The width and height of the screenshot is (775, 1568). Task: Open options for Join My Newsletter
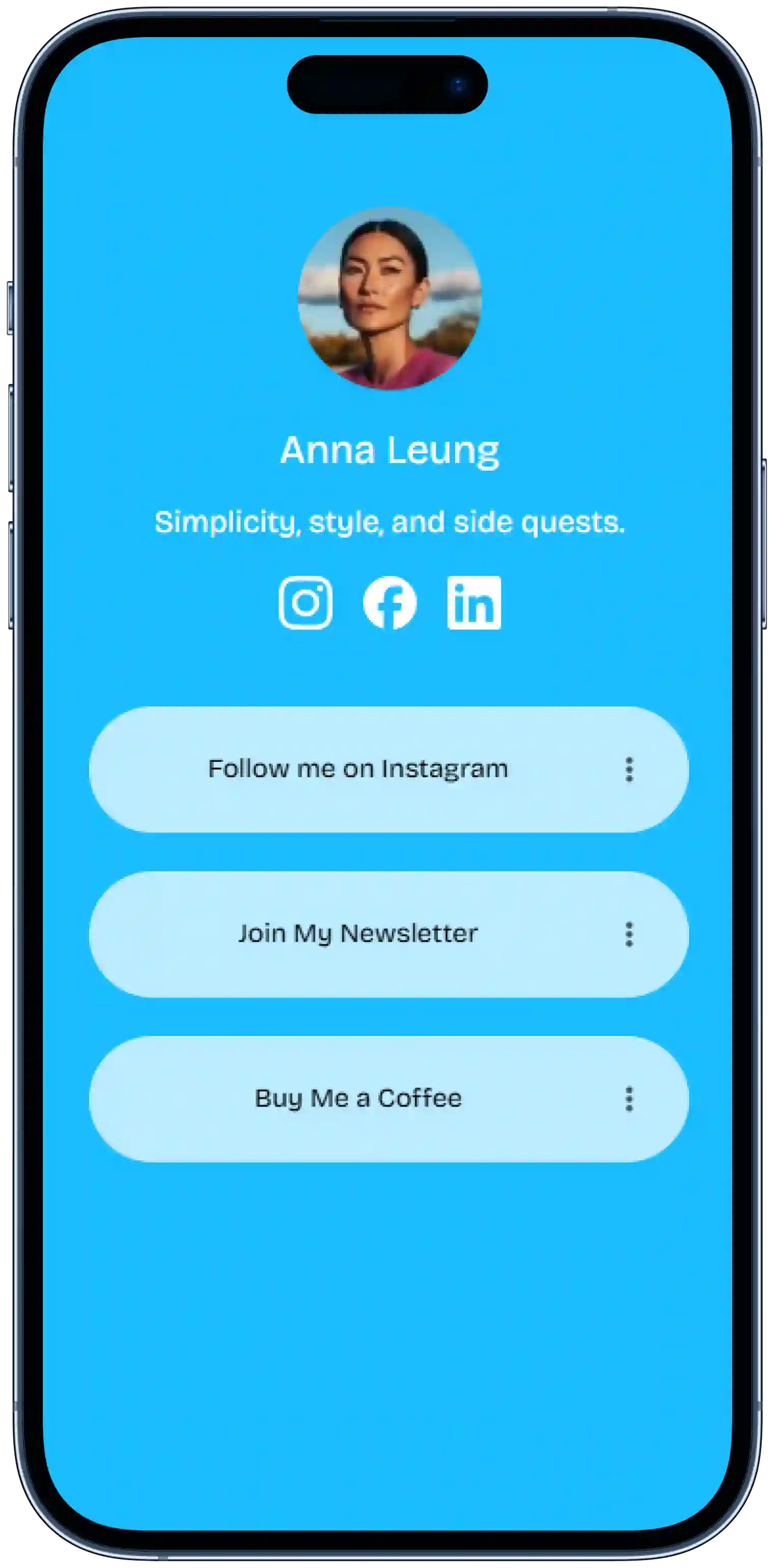click(x=629, y=934)
